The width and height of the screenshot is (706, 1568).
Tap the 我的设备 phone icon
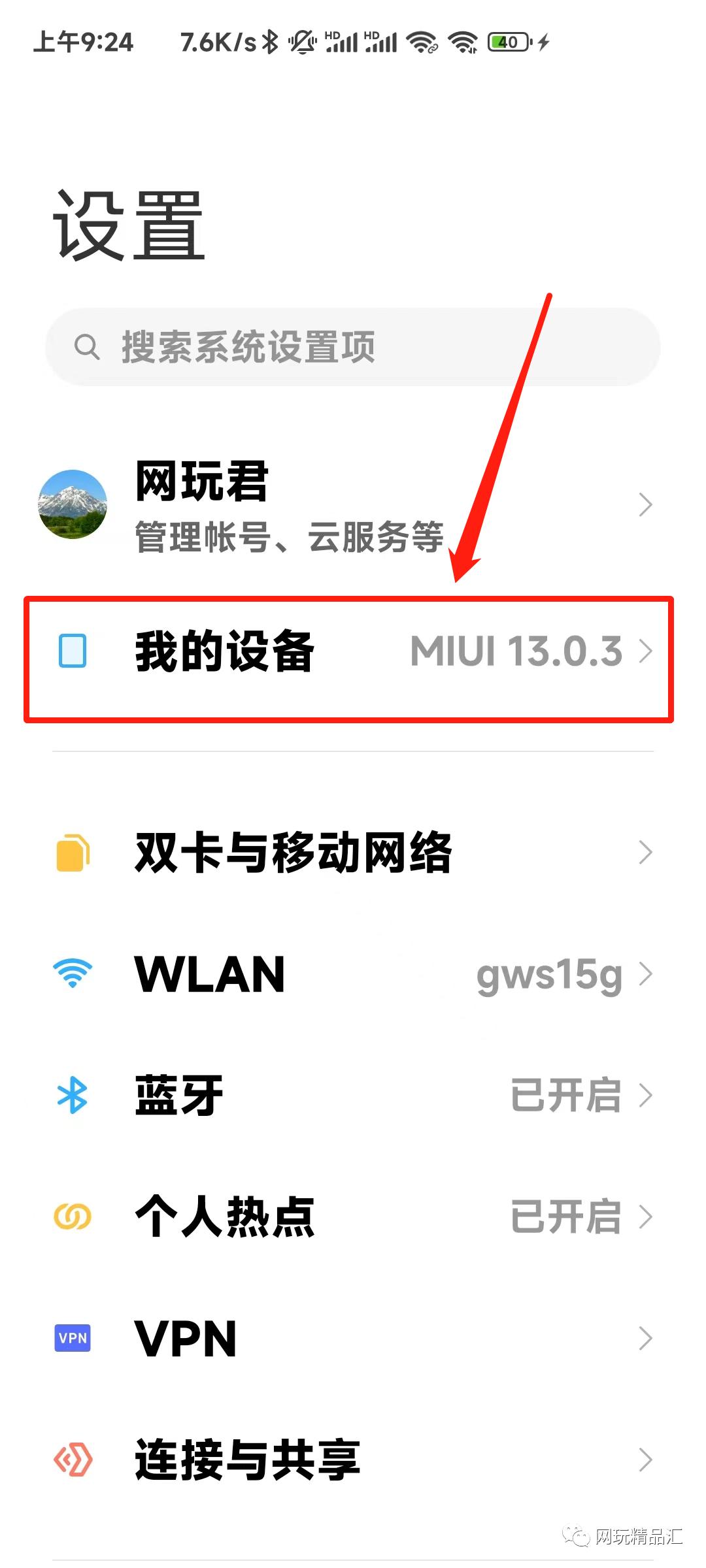tap(72, 651)
